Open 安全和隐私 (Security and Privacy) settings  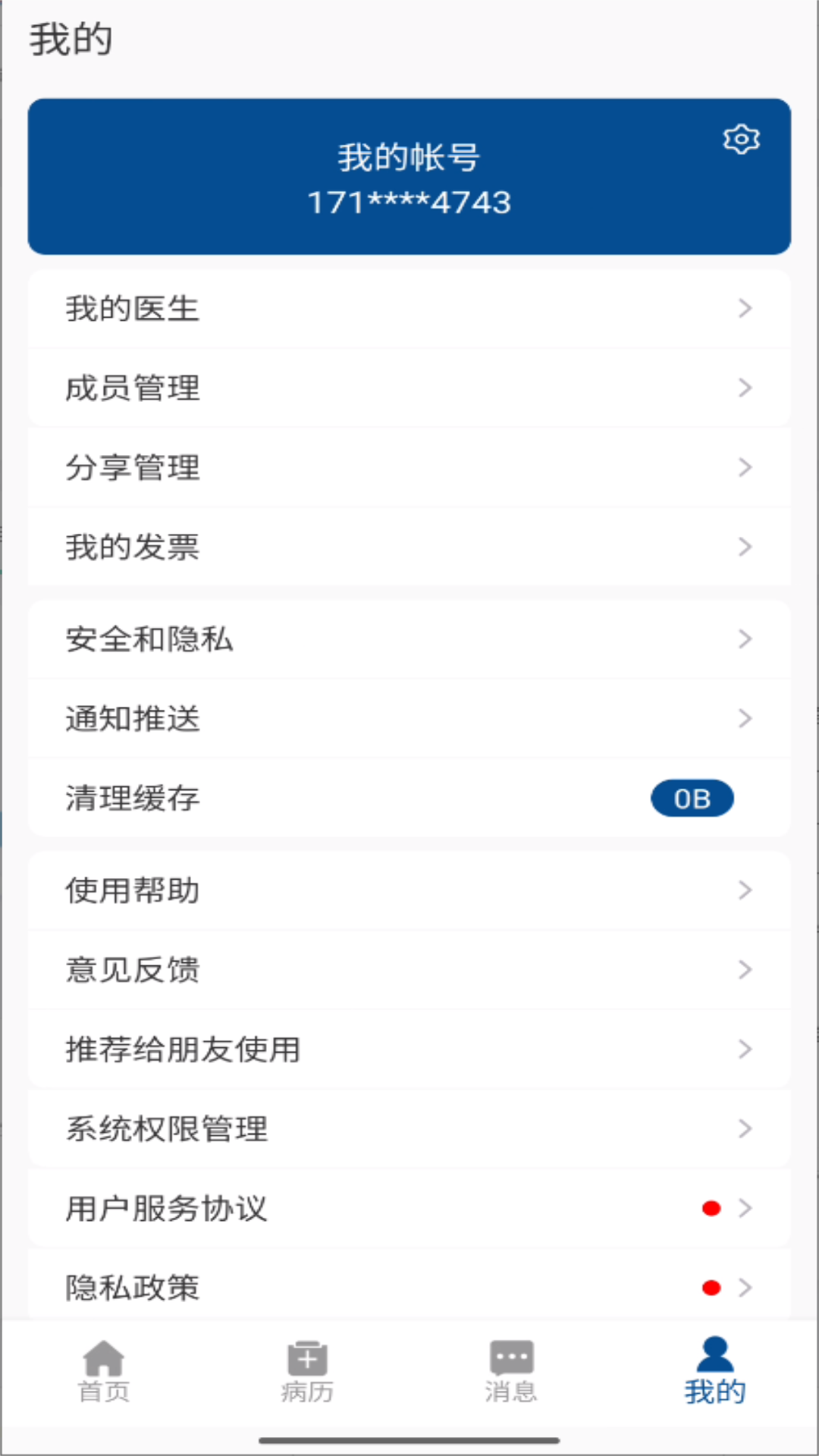[x=409, y=639]
